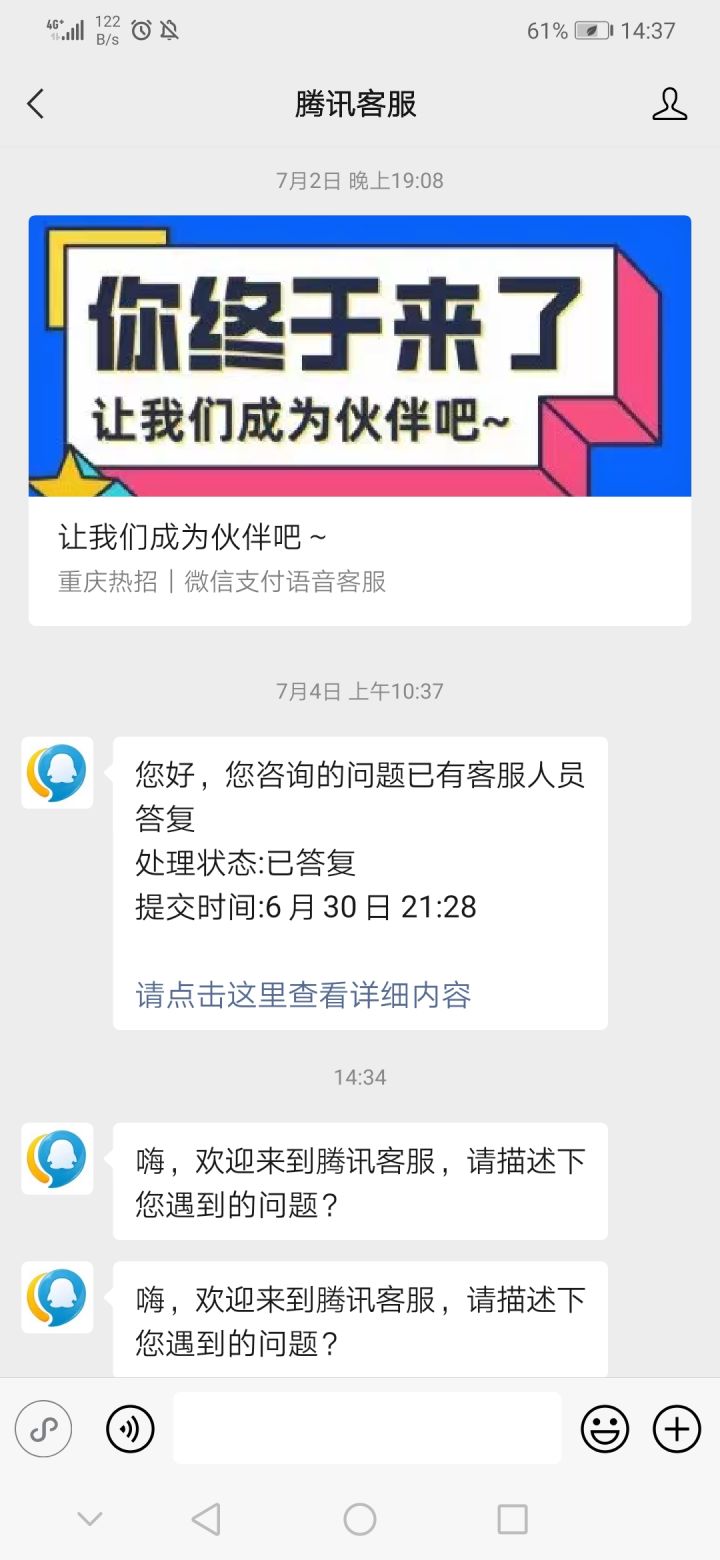
Task: Open the 让我们成为伙伴吧 article card
Action: click(x=360, y=420)
